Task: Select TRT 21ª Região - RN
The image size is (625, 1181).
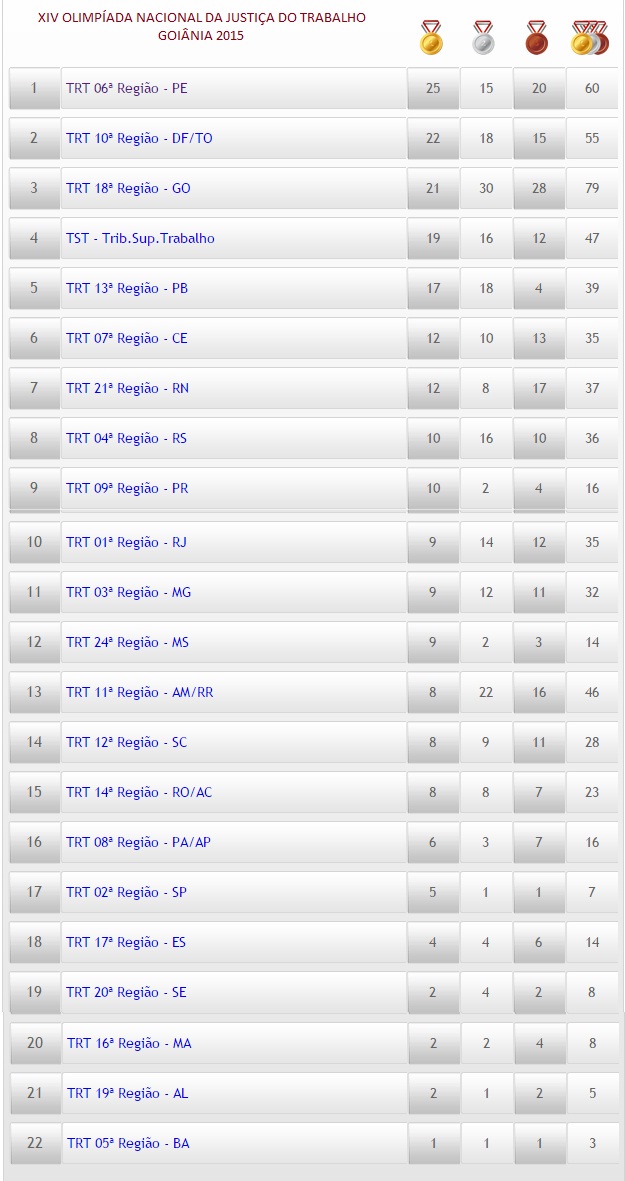Action: coord(127,389)
